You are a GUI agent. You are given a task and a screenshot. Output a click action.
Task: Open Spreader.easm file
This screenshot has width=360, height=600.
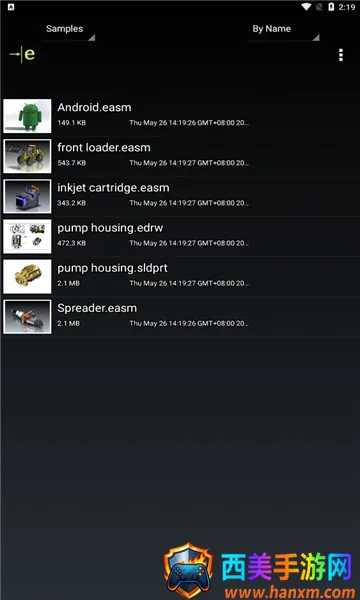click(x=180, y=316)
